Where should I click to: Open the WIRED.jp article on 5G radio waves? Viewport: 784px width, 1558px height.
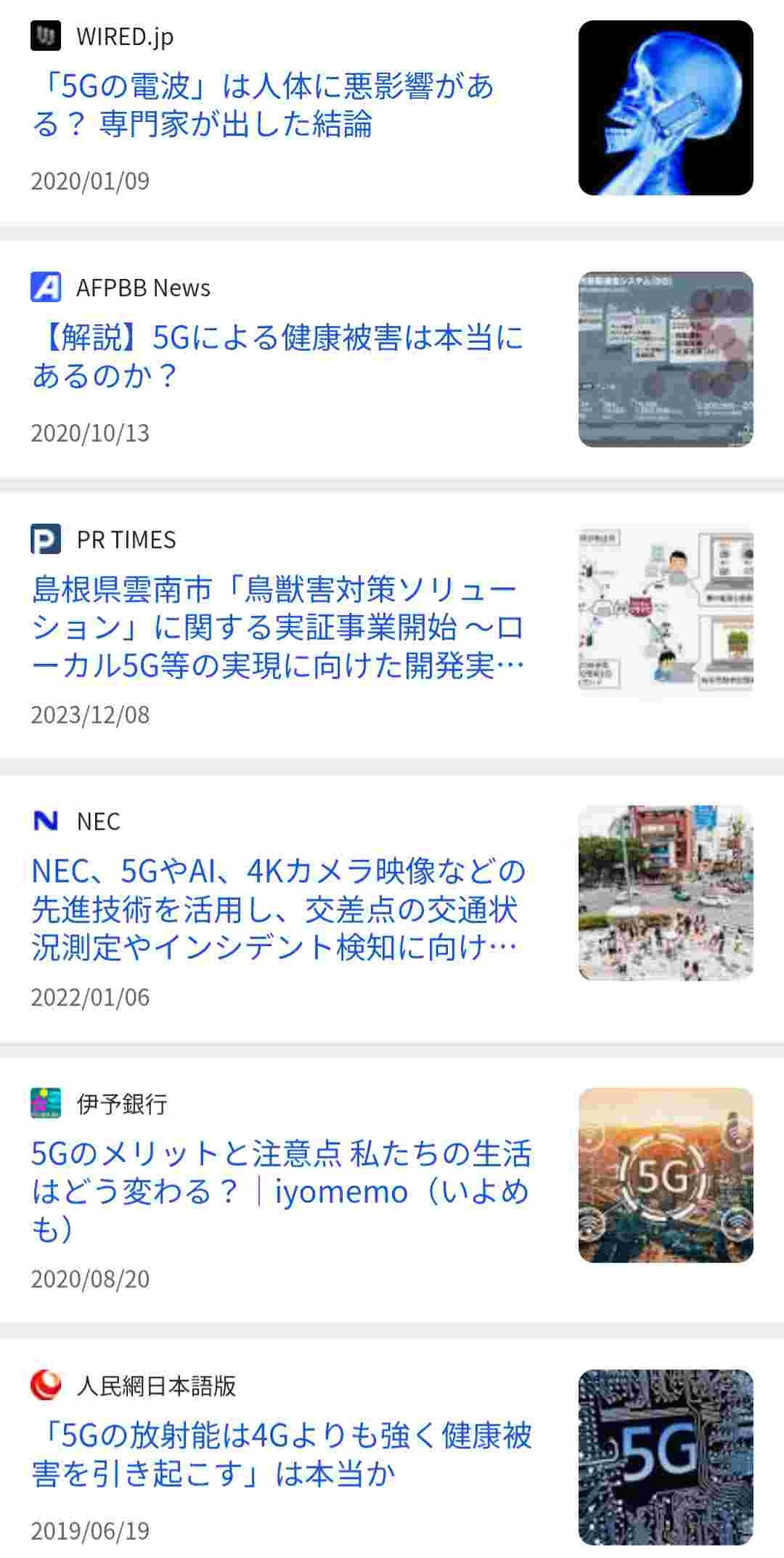[263, 105]
